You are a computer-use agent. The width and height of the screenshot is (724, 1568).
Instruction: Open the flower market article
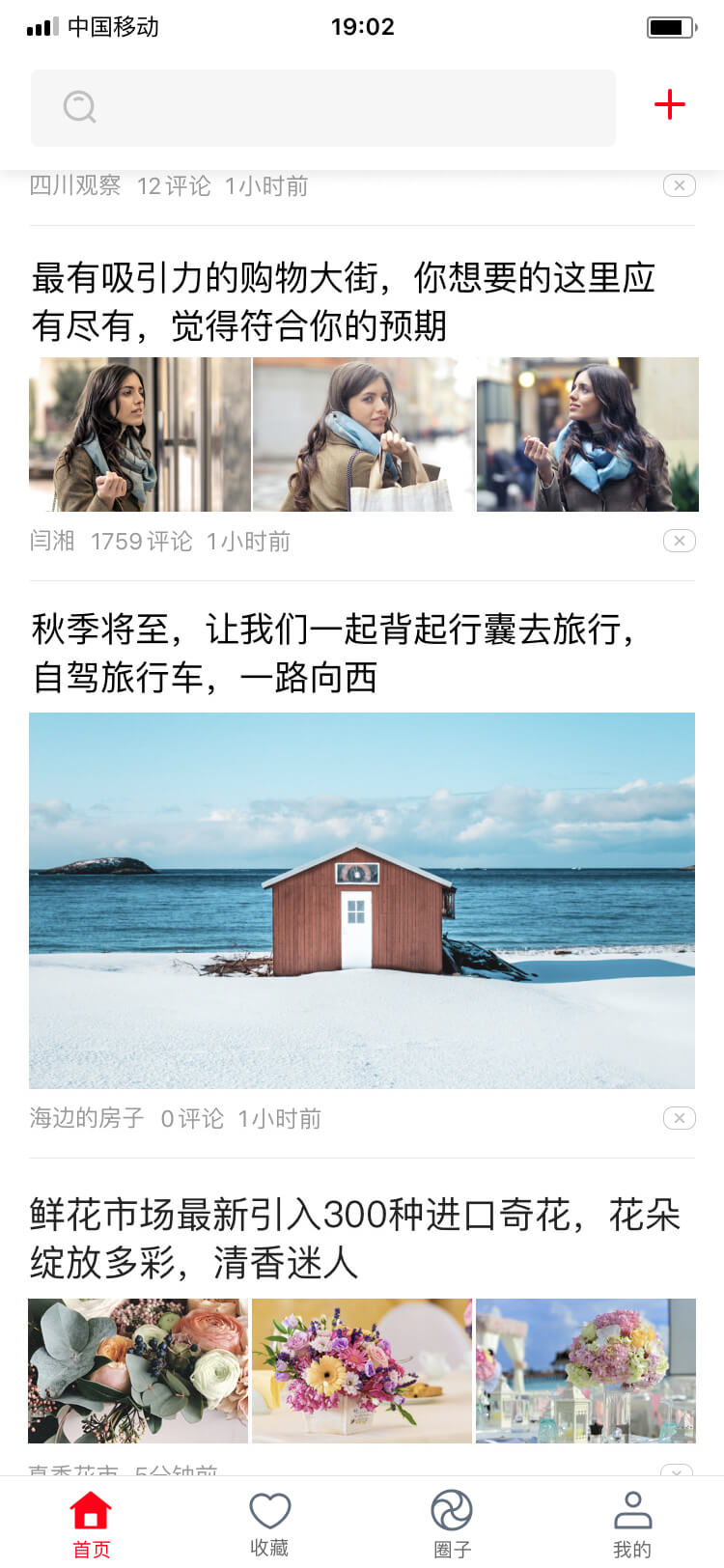coord(354,1238)
